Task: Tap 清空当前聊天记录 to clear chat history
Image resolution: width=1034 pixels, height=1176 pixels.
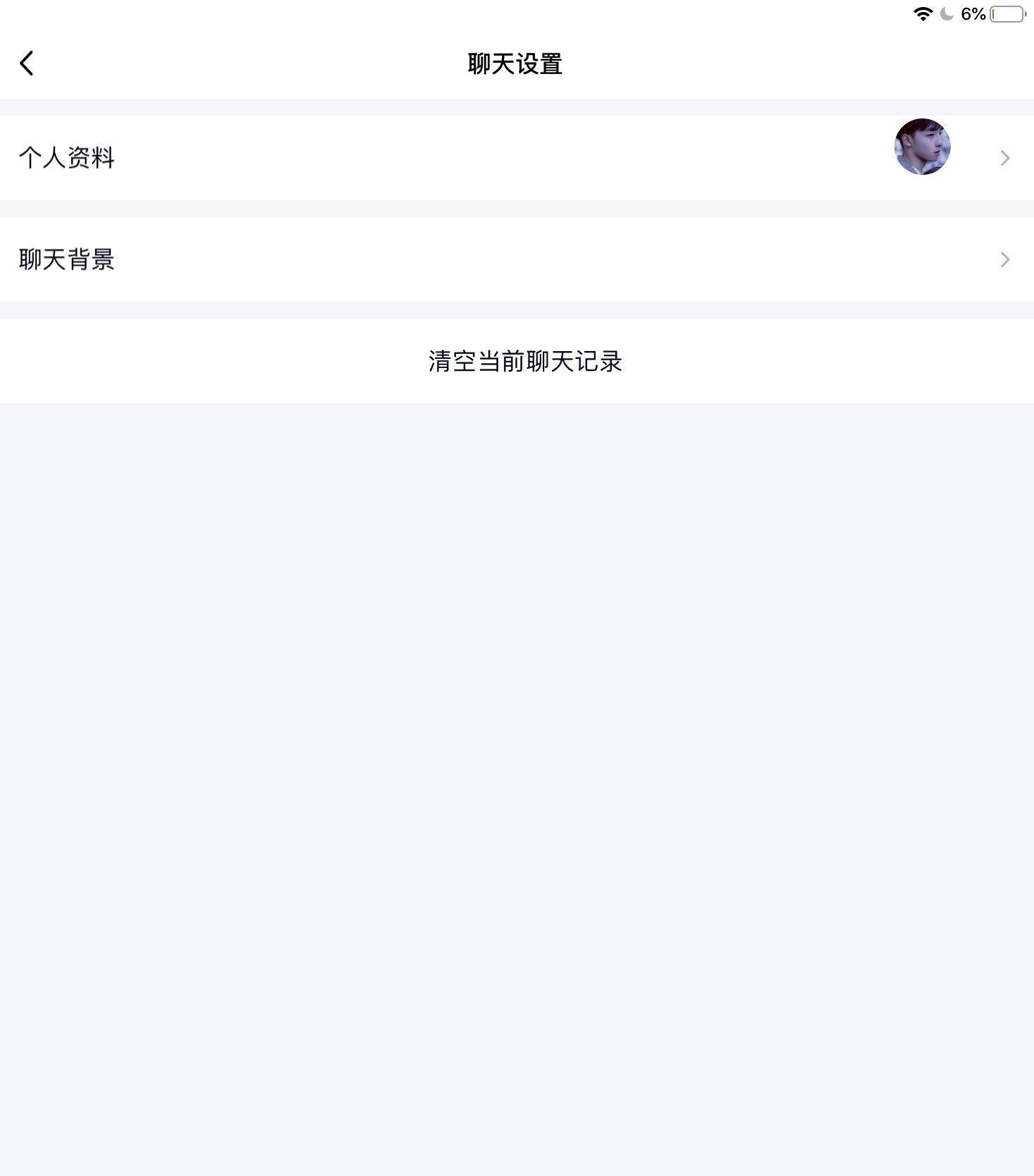Action: click(x=524, y=361)
